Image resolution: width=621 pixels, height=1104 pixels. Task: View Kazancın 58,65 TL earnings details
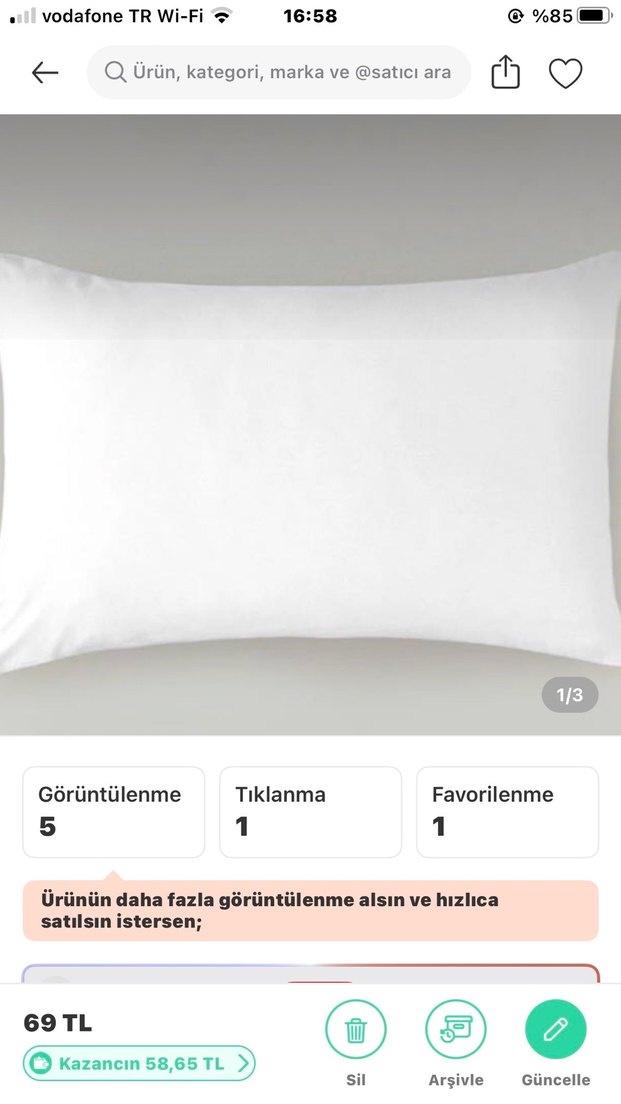pos(139,1063)
